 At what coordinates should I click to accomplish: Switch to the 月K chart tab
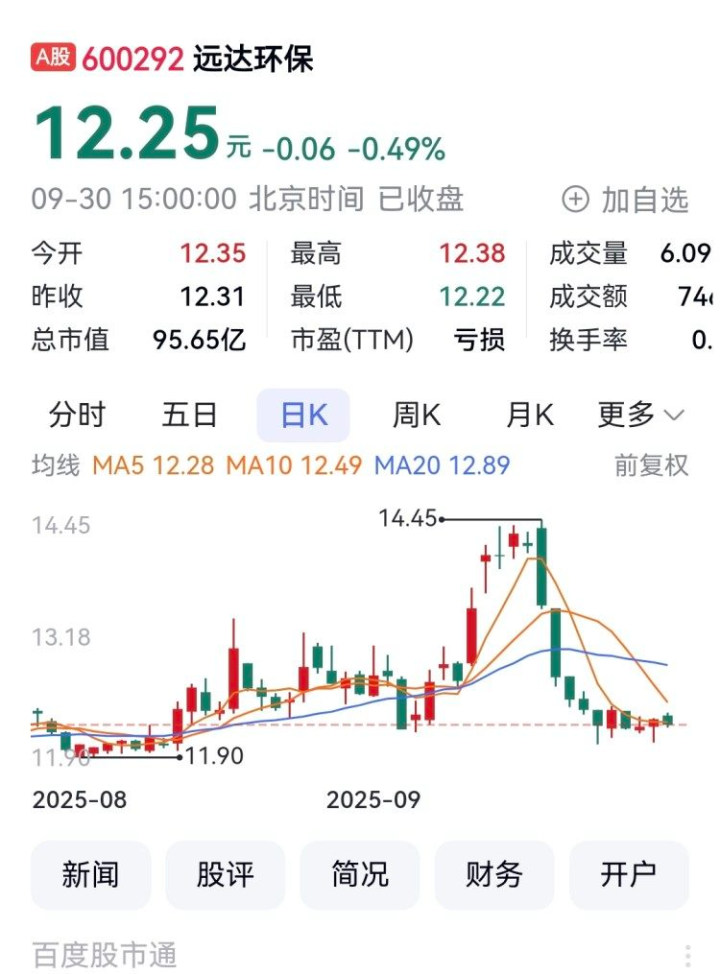[530, 415]
